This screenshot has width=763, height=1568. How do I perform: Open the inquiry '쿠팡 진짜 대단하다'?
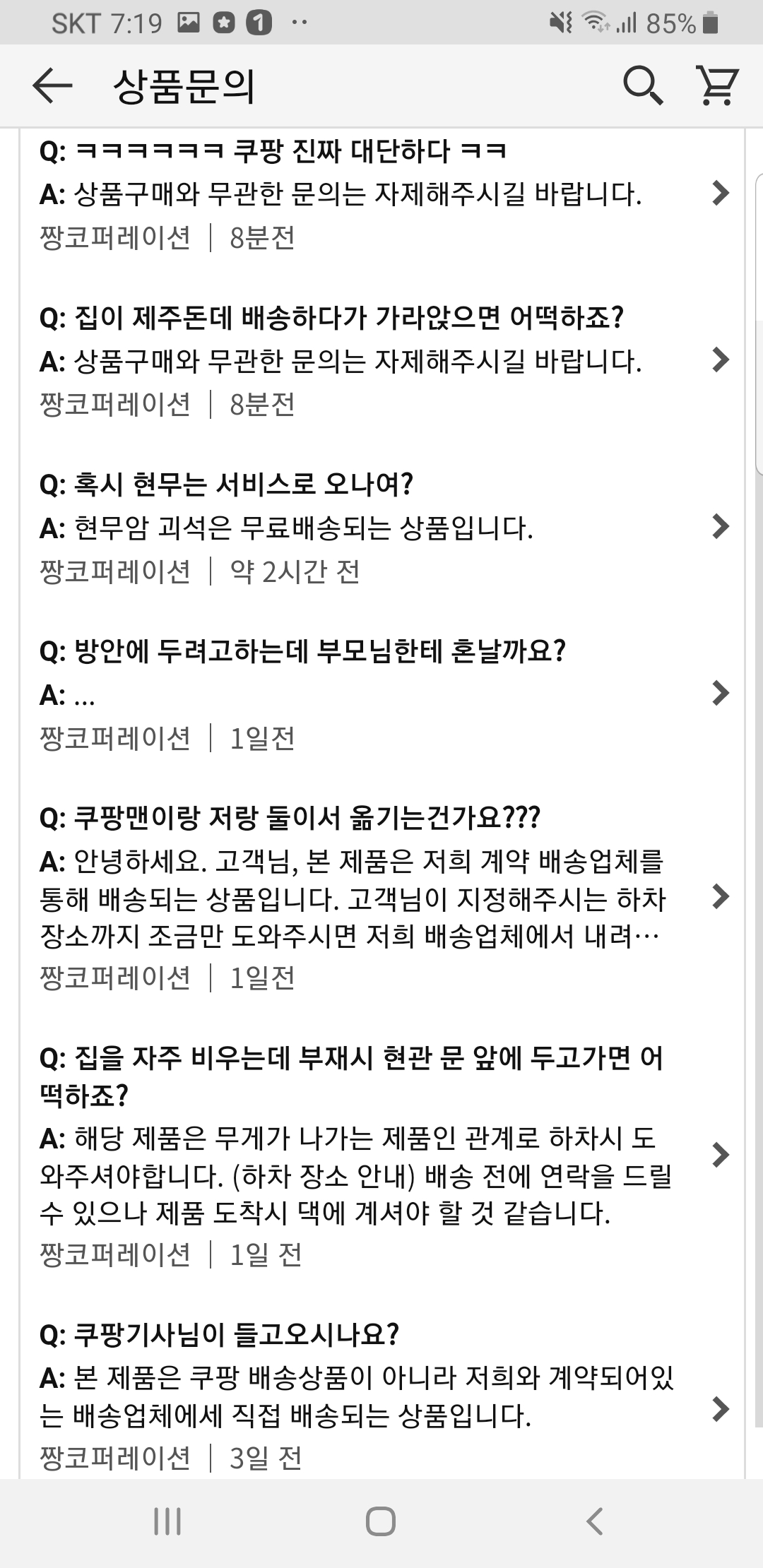point(381,193)
